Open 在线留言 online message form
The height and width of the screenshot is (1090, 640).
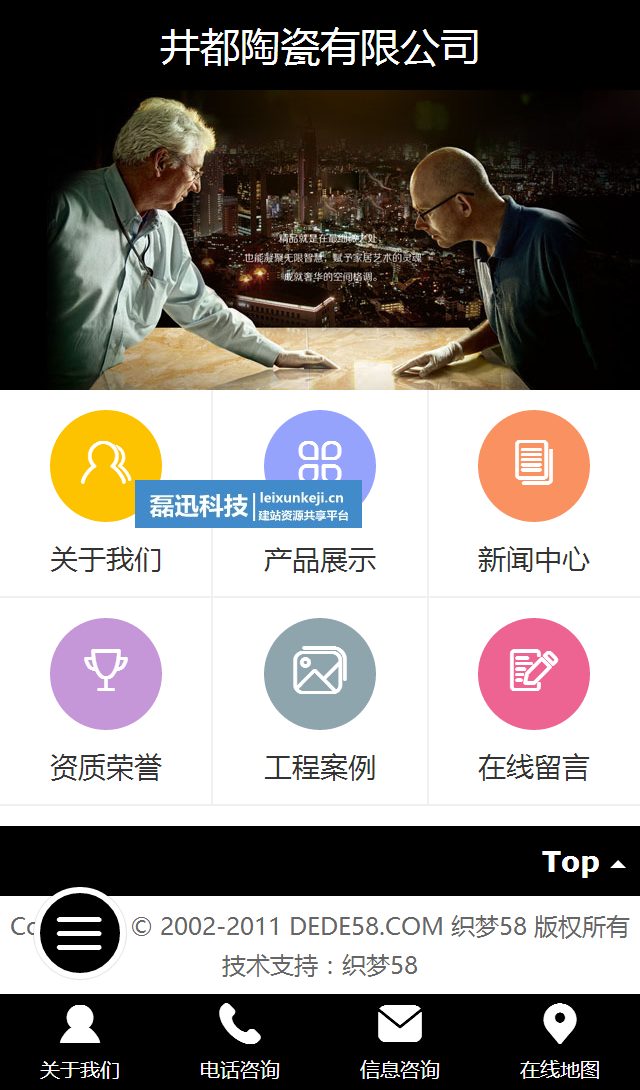coord(533,700)
